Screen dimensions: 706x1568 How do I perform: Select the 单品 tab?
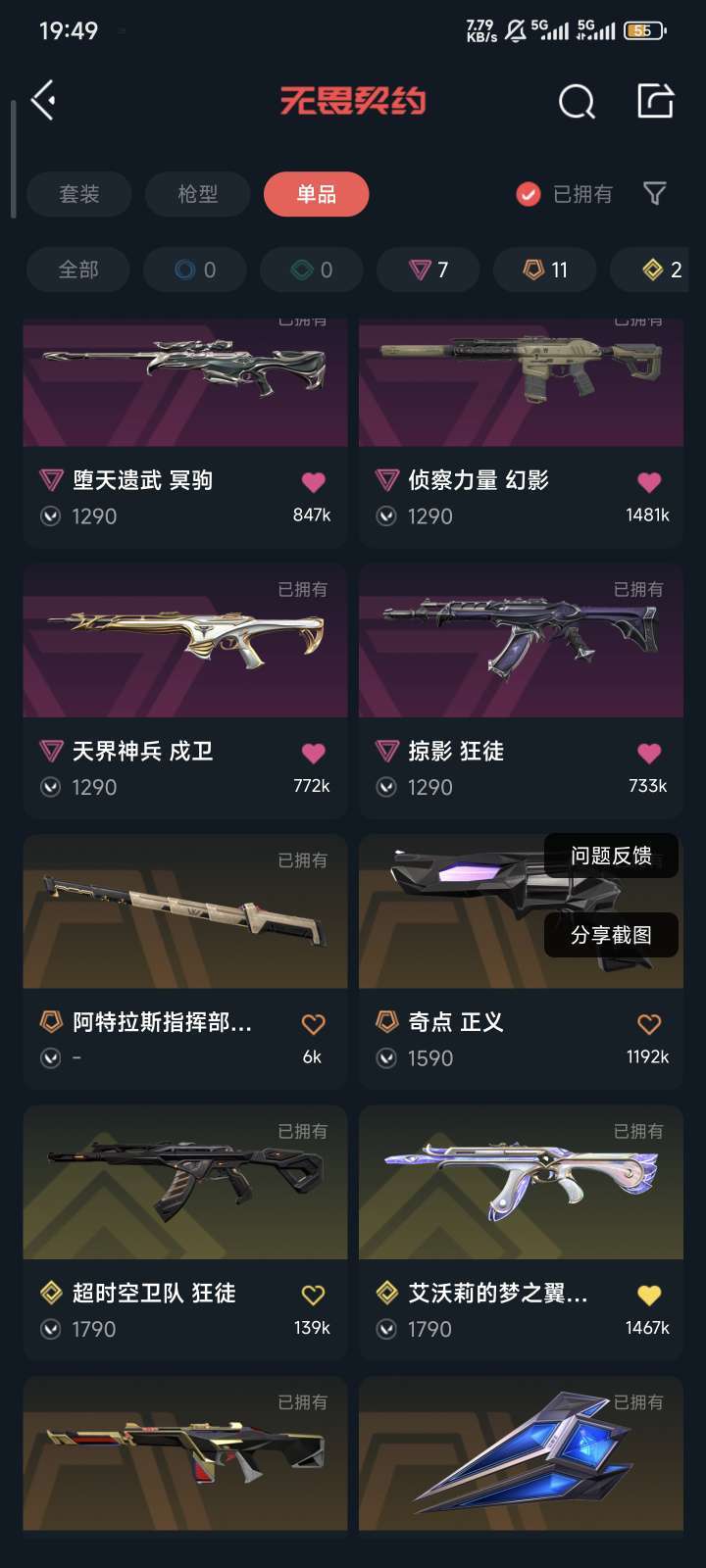tap(316, 194)
